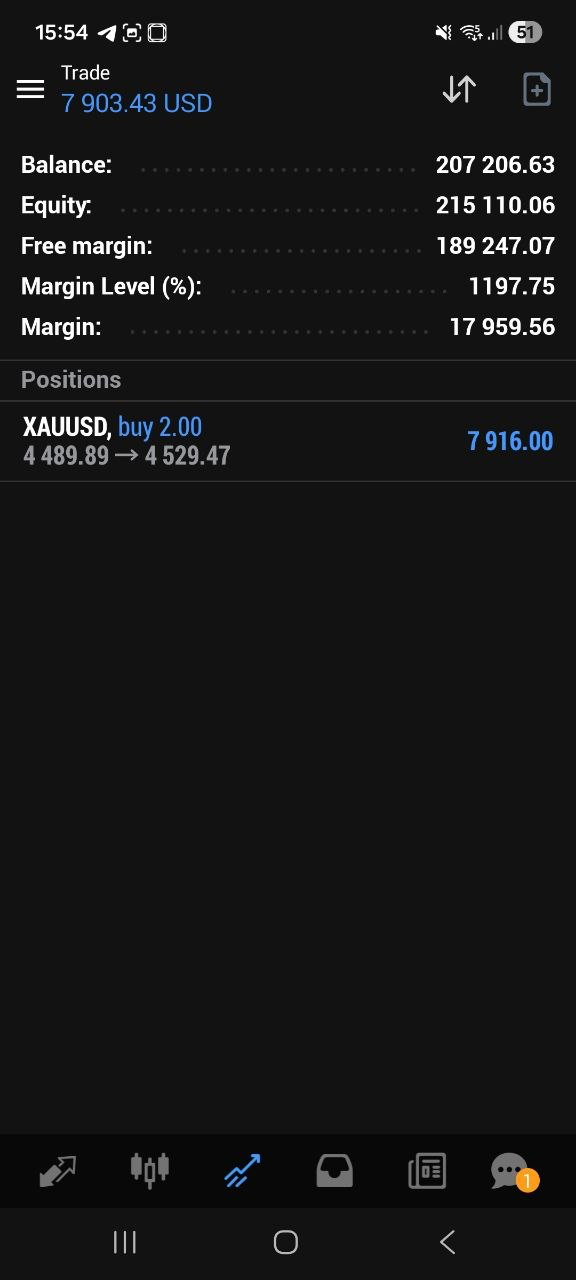Switch to the Quotes tab
Image resolution: width=576 pixels, height=1280 pixels.
pos(57,1170)
